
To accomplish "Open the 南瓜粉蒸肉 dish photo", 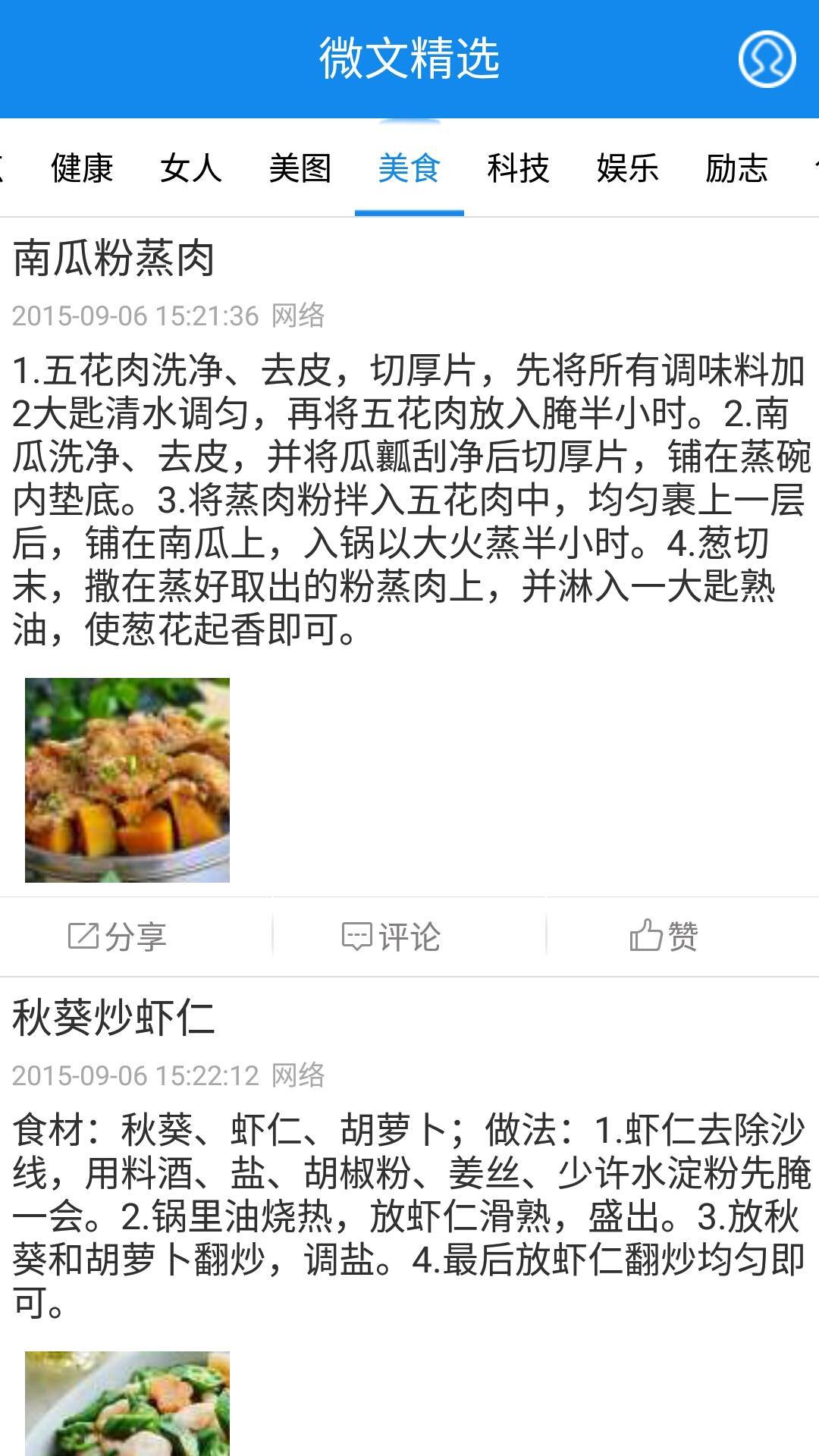I will (127, 780).
